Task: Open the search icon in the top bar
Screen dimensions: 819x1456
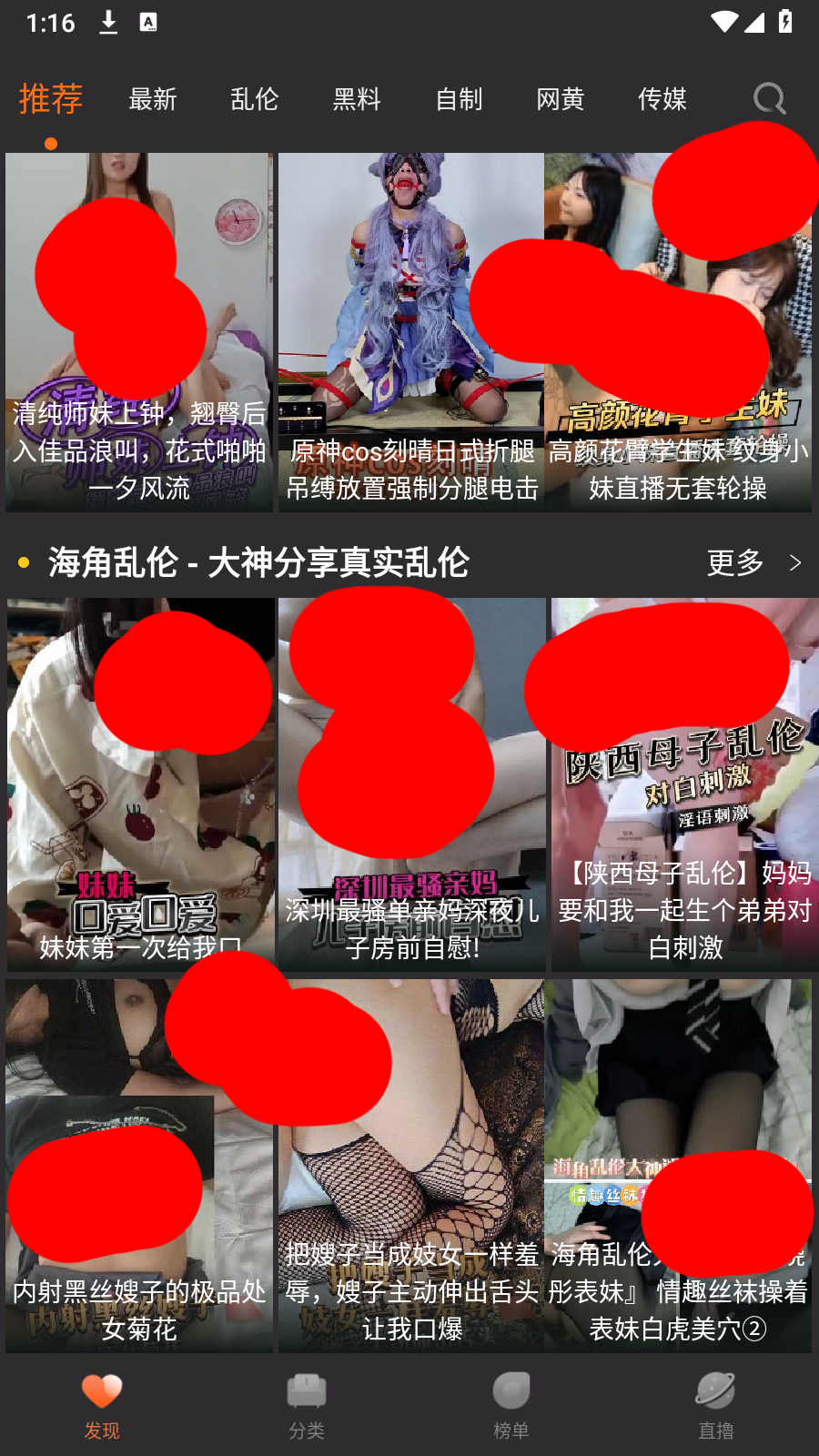Action: (769, 98)
